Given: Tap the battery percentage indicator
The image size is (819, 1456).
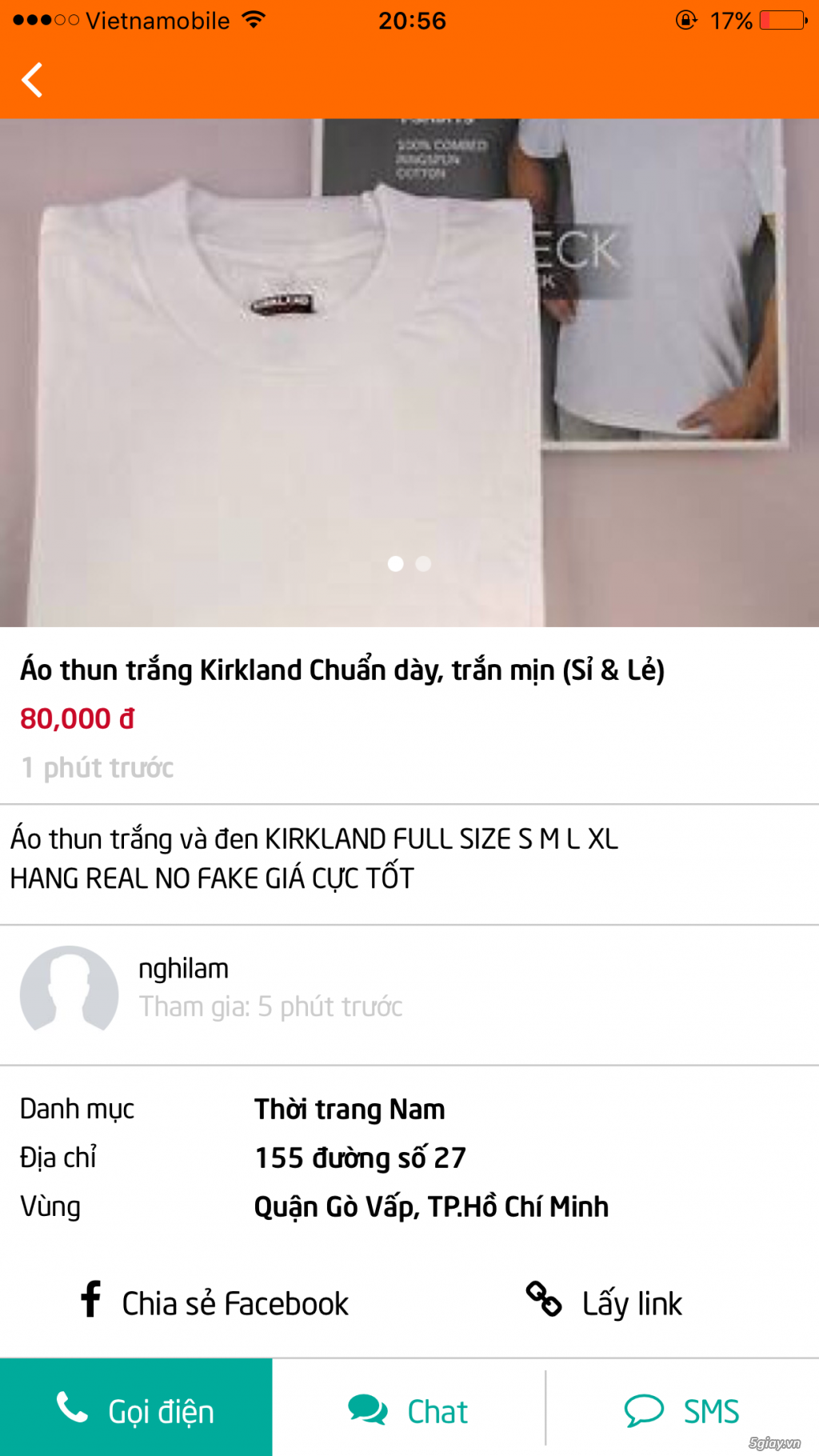Looking at the screenshot, I should (x=730, y=22).
